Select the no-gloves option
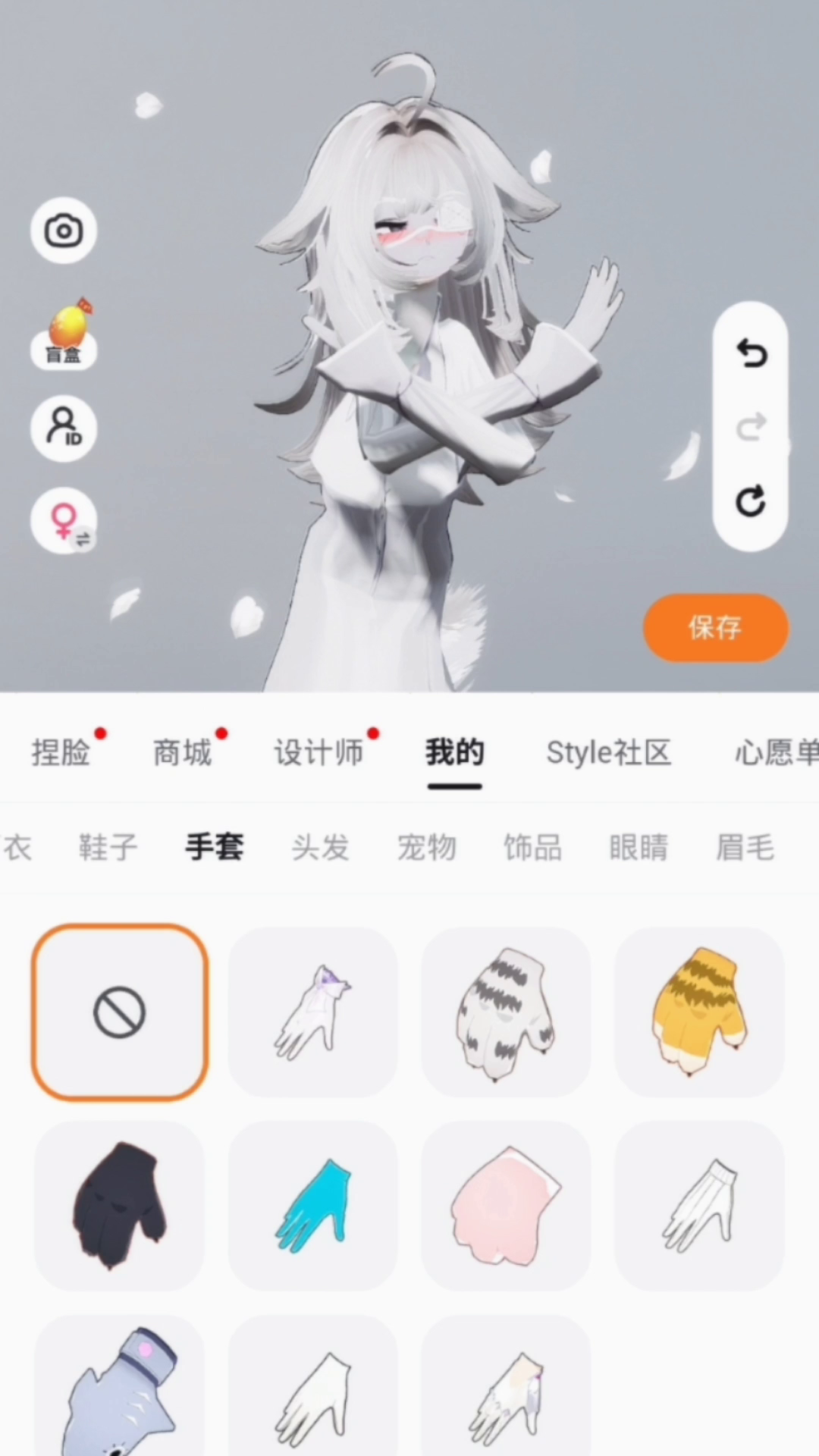The width and height of the screenshot is (819, 1456). [x=120, y=1012]
